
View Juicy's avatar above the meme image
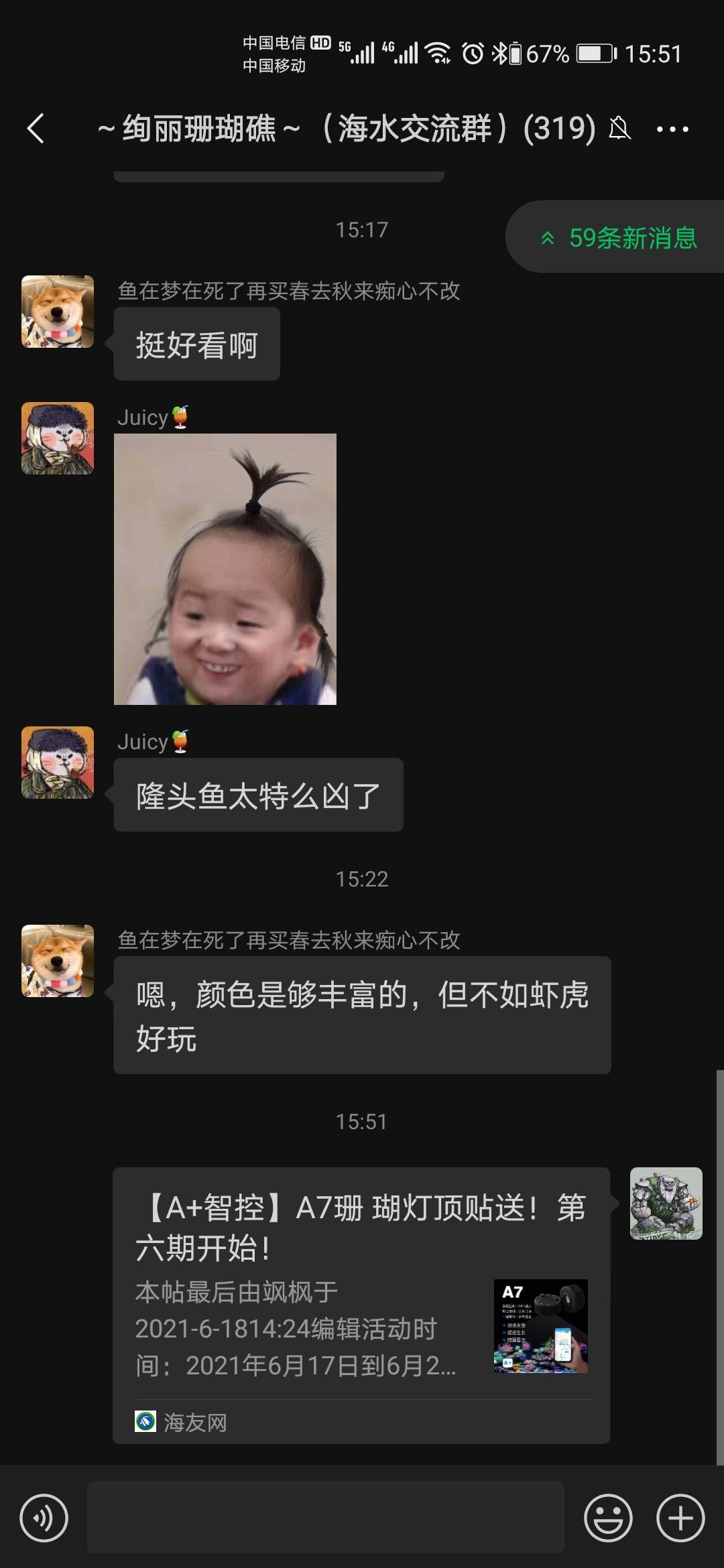(58, 438)
